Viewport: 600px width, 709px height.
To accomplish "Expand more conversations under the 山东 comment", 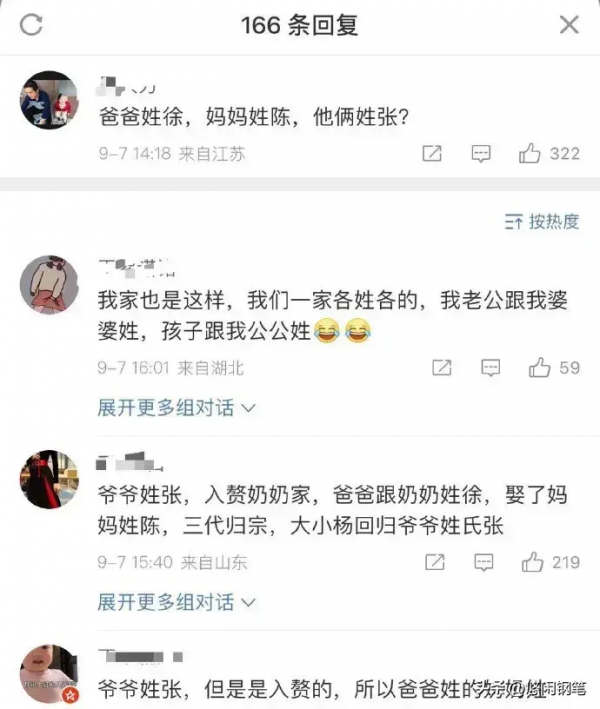I will coord(176,602).
